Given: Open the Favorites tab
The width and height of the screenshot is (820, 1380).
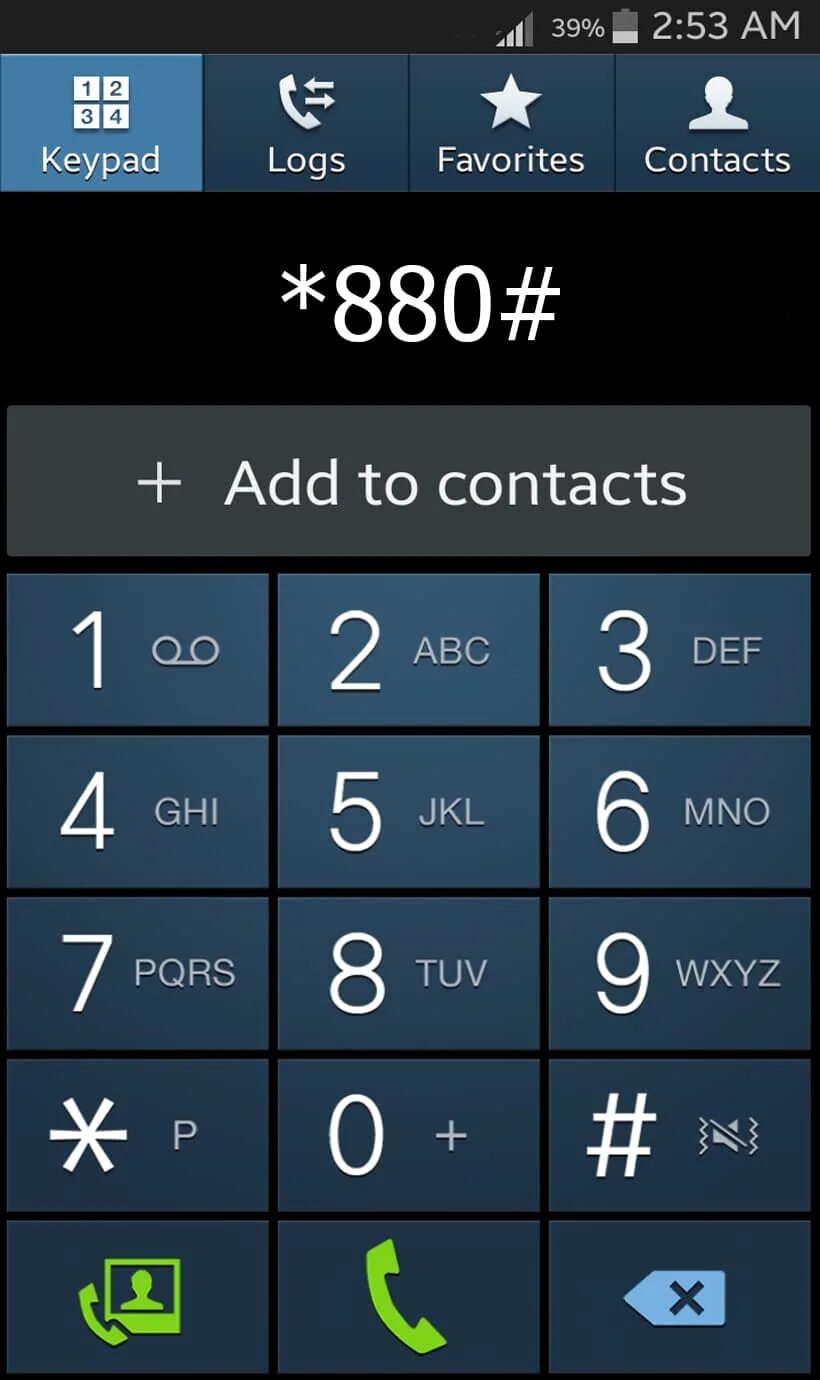Looking at the screenshot, I should click(x=511, y=123).
